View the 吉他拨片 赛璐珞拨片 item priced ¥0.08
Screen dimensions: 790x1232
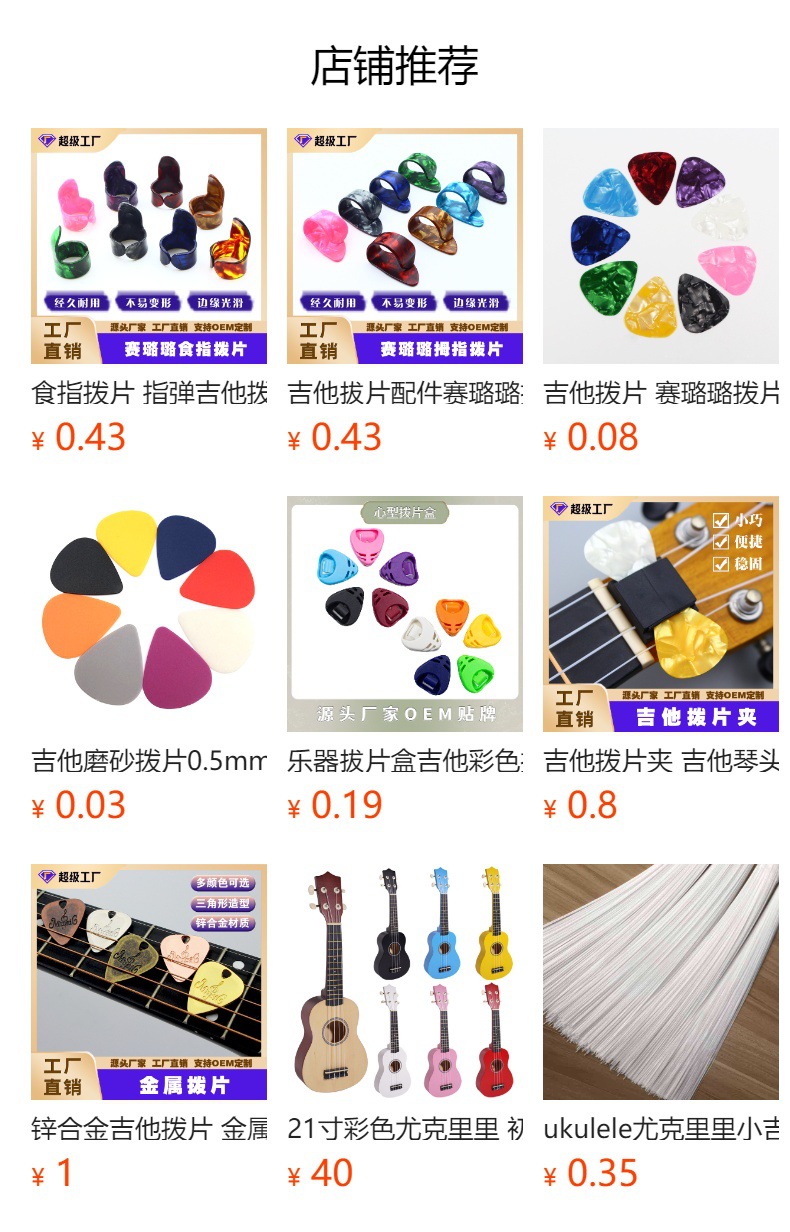click(x=661, y=292)
